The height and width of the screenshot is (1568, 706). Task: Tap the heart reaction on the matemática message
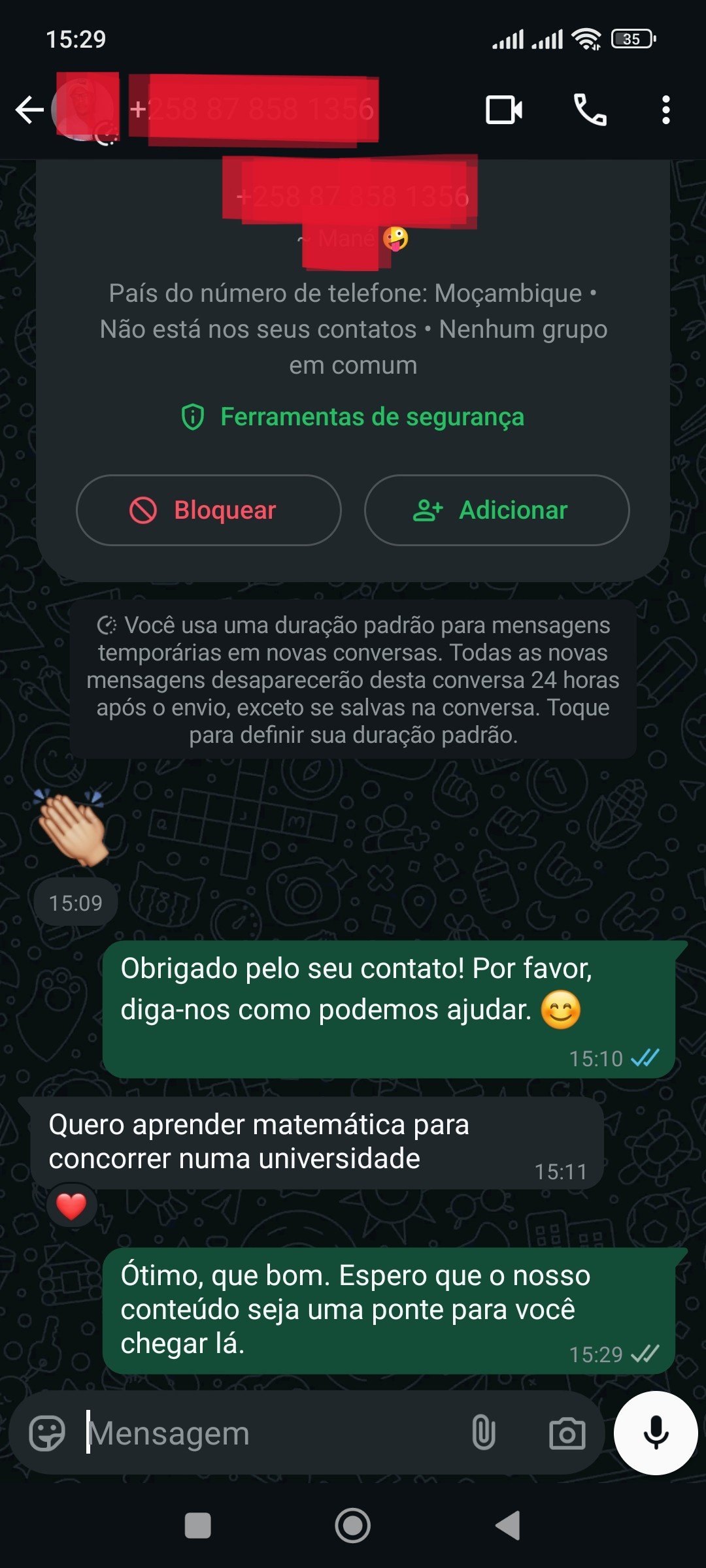coord(71,1204)
